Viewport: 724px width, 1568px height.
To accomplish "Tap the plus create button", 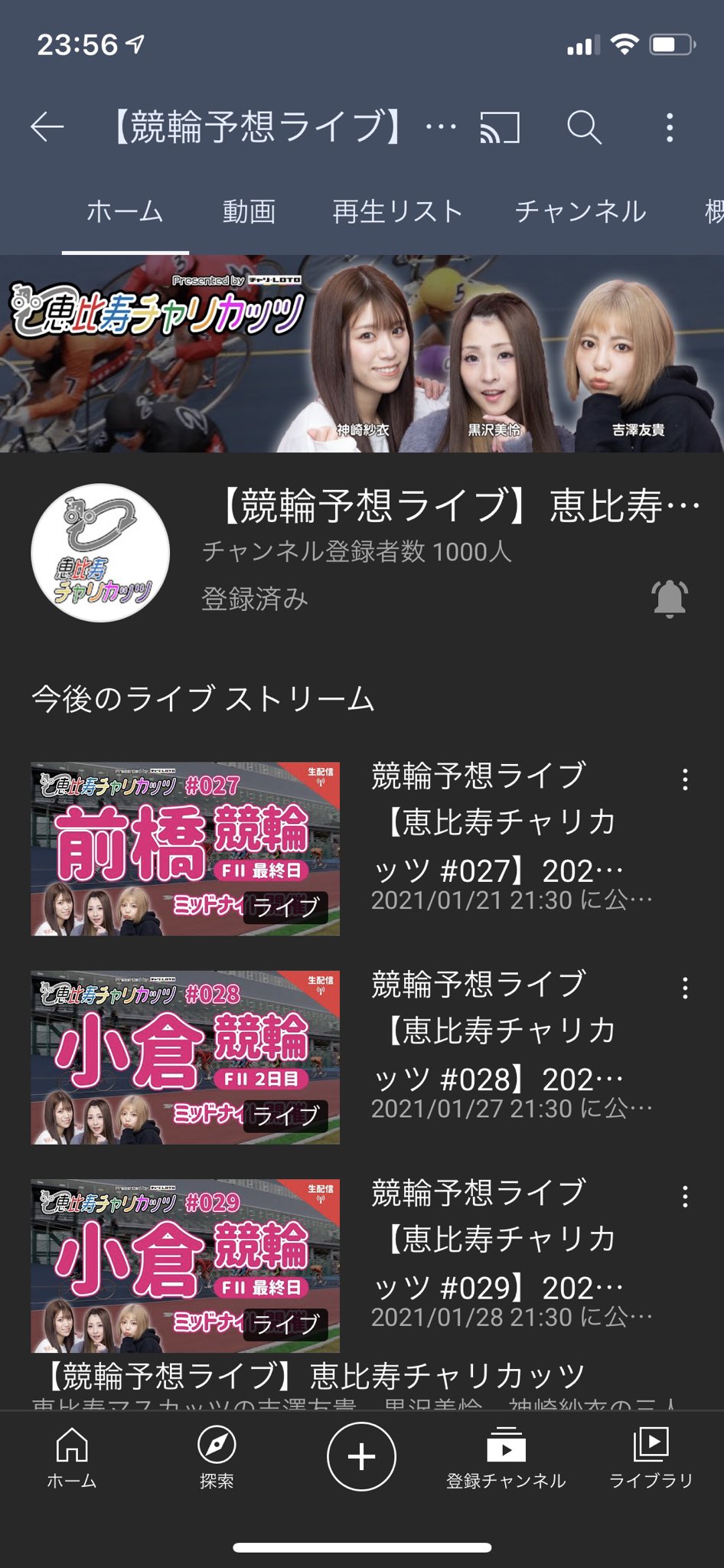I will (361, 1456).
